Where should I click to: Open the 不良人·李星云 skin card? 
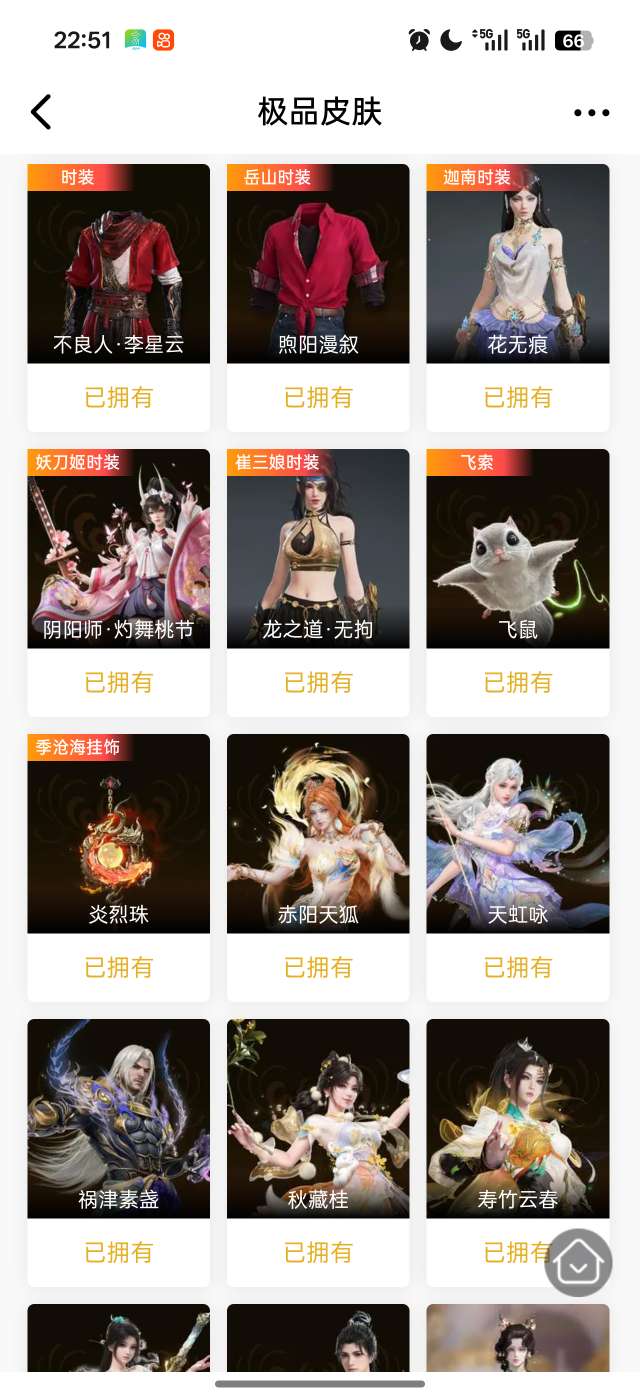[118, 265]
